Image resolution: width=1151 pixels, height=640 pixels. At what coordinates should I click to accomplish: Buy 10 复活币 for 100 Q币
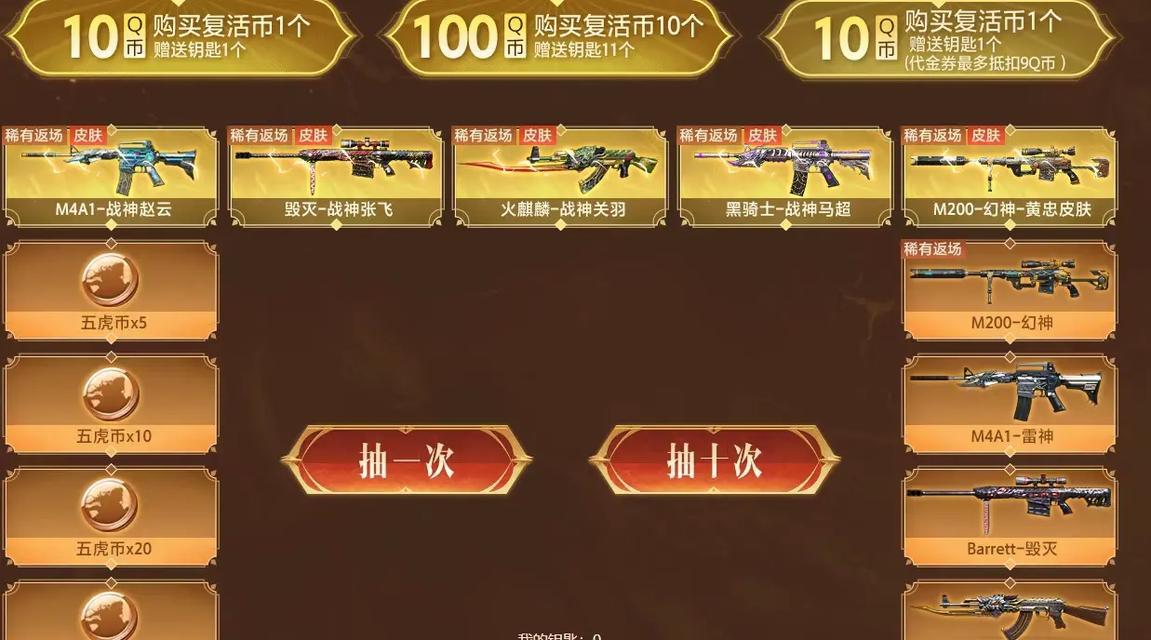pyautogui.click(x=558, y=36)
